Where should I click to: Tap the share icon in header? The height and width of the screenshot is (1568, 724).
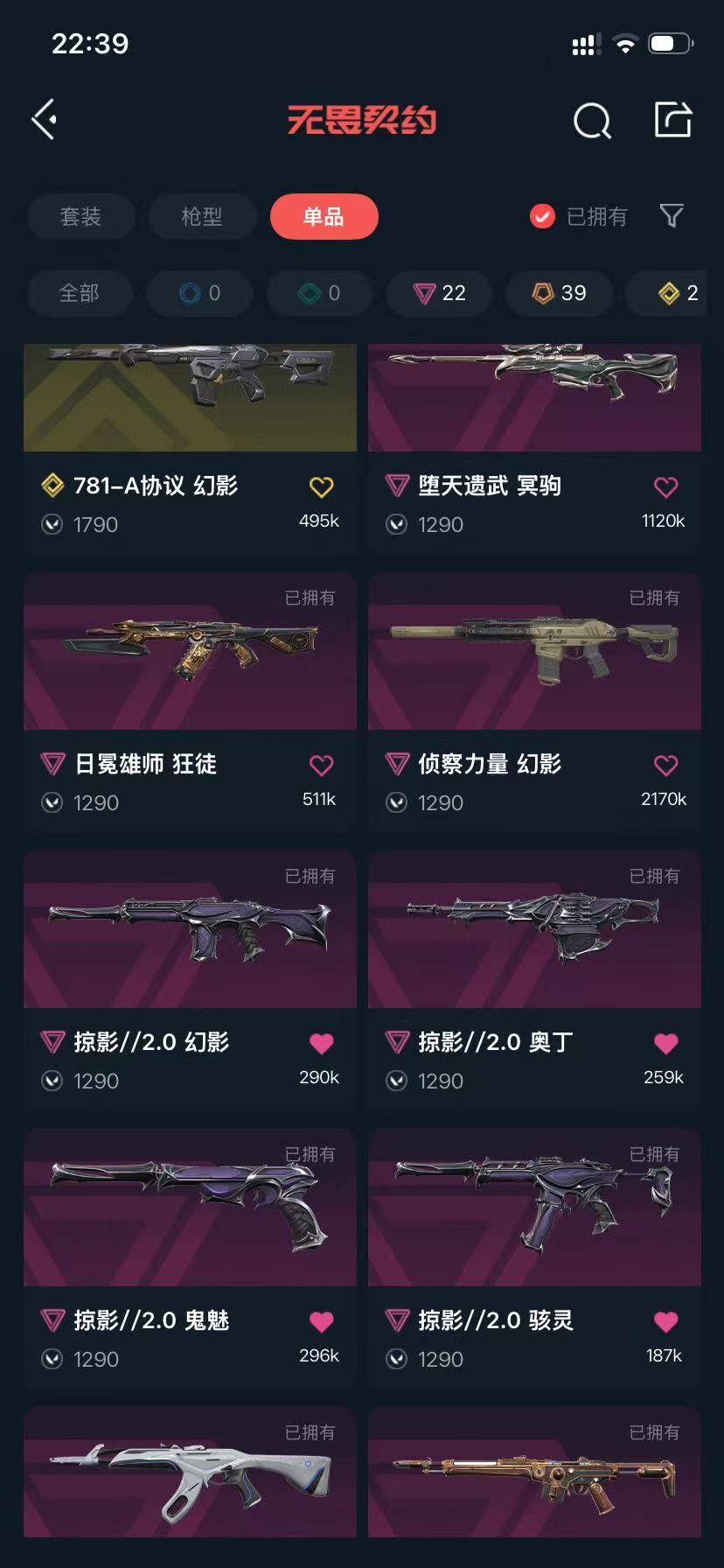pos(672,120)
